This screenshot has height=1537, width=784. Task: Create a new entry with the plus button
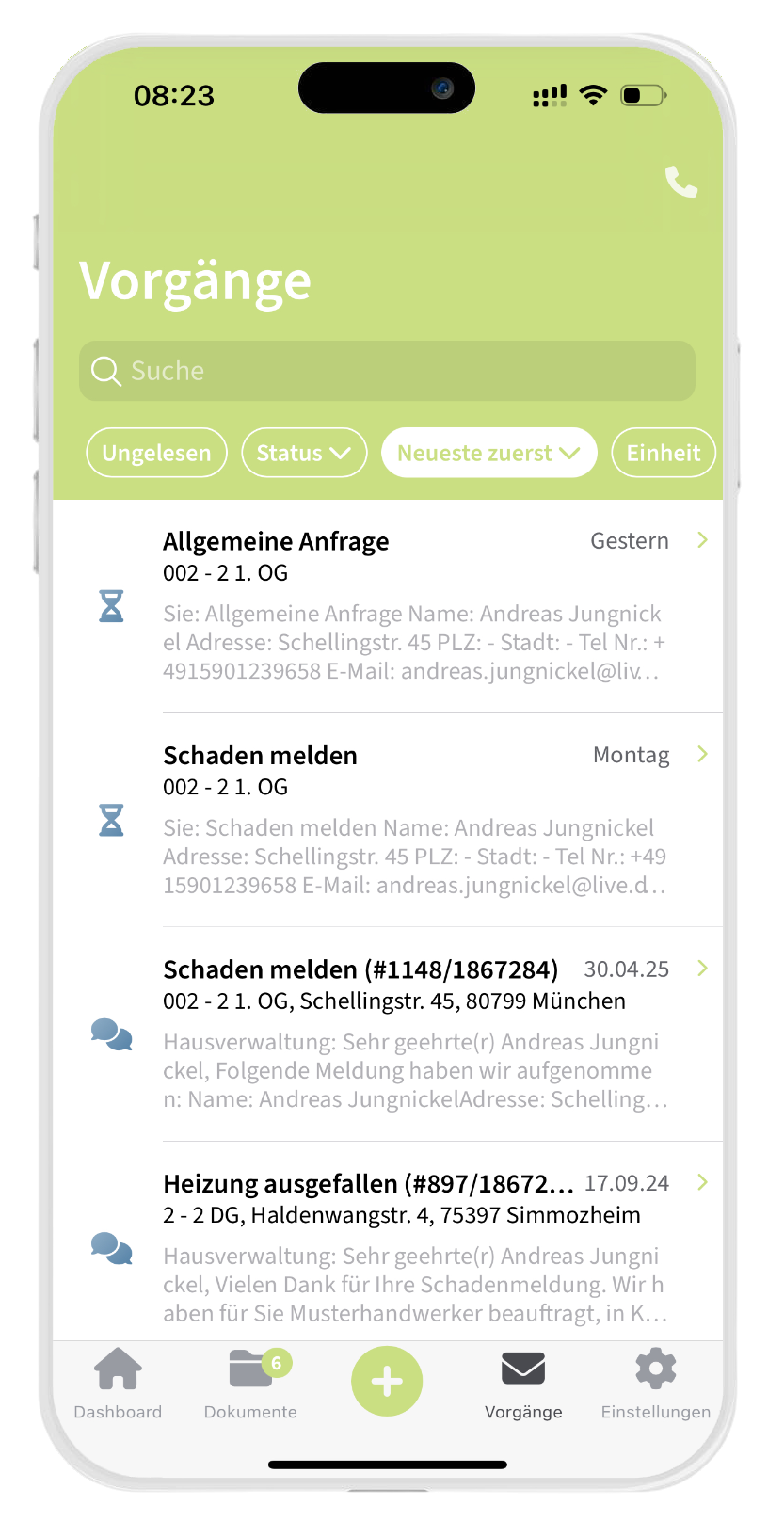pos(387,1381)
